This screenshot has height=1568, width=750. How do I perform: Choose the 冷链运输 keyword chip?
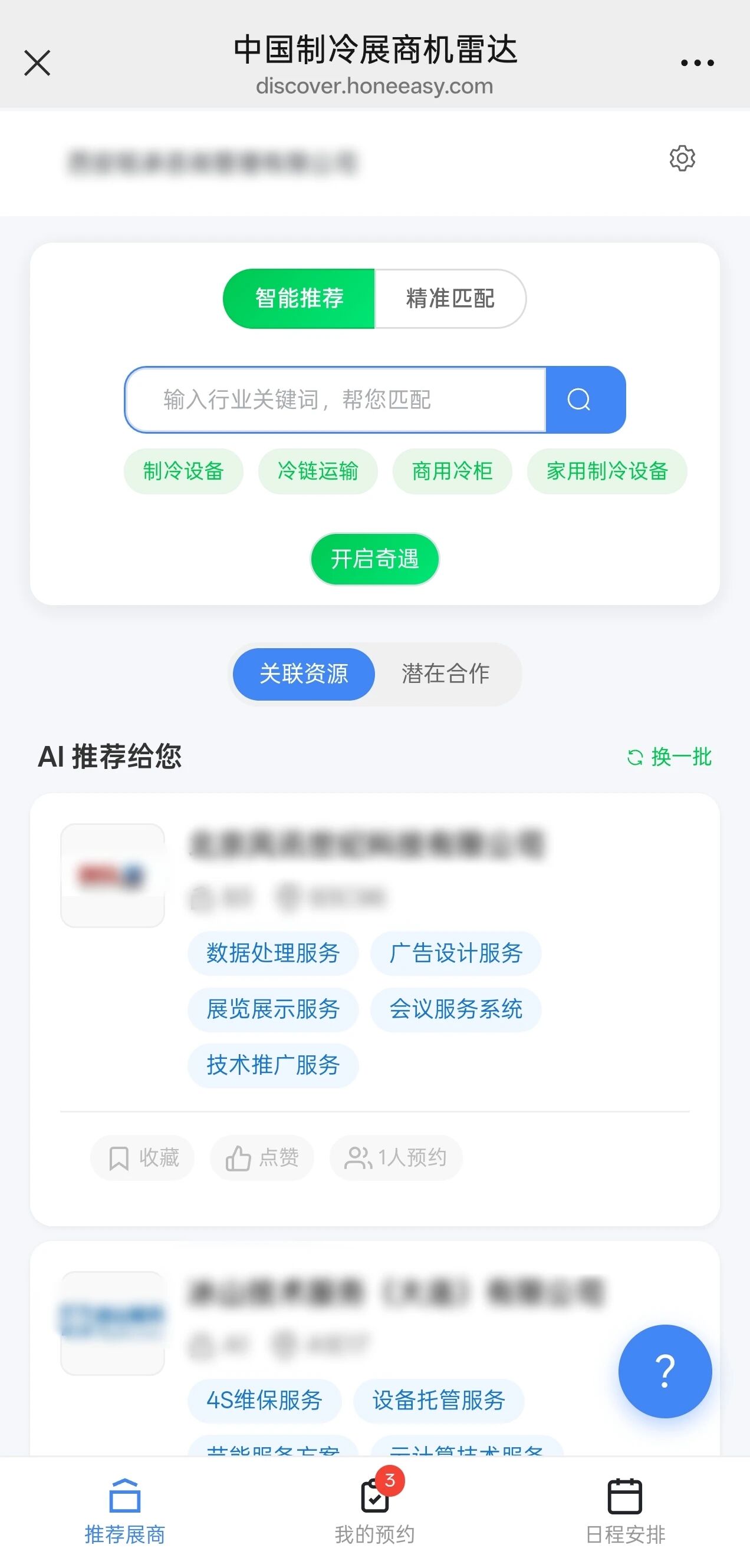coord(317,471)
